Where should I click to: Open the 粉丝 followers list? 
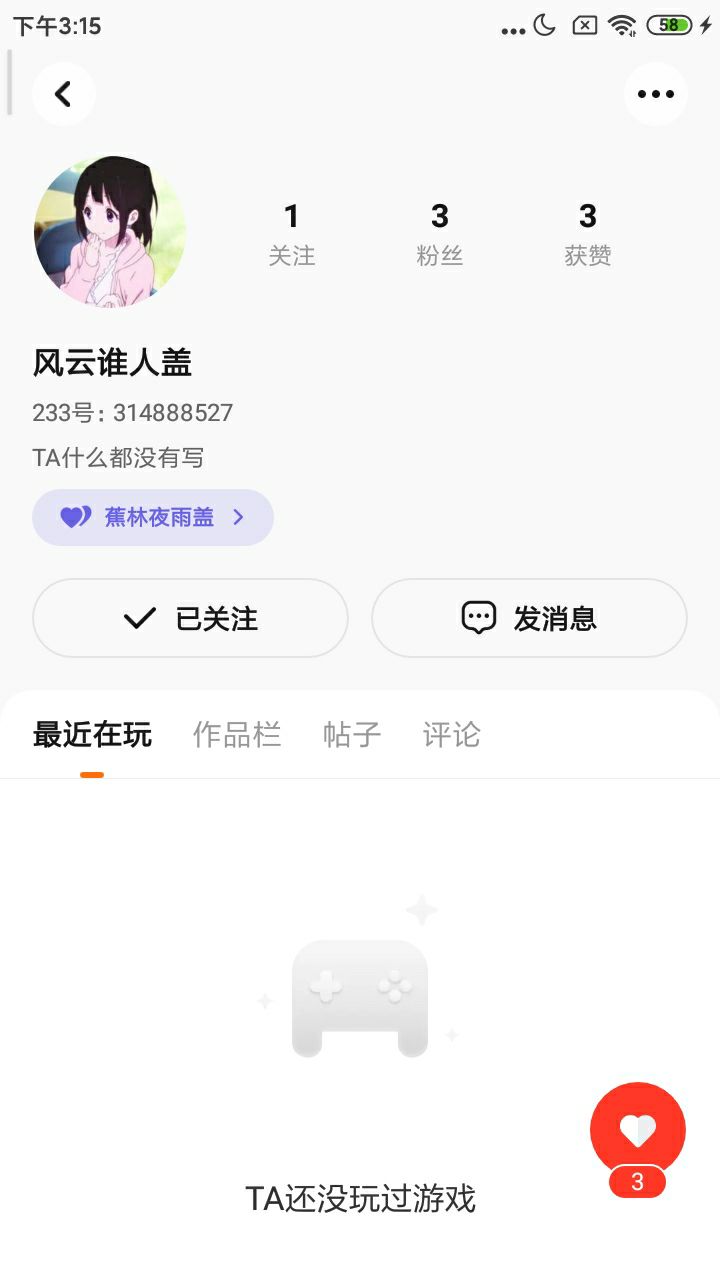tap(439, 234)
